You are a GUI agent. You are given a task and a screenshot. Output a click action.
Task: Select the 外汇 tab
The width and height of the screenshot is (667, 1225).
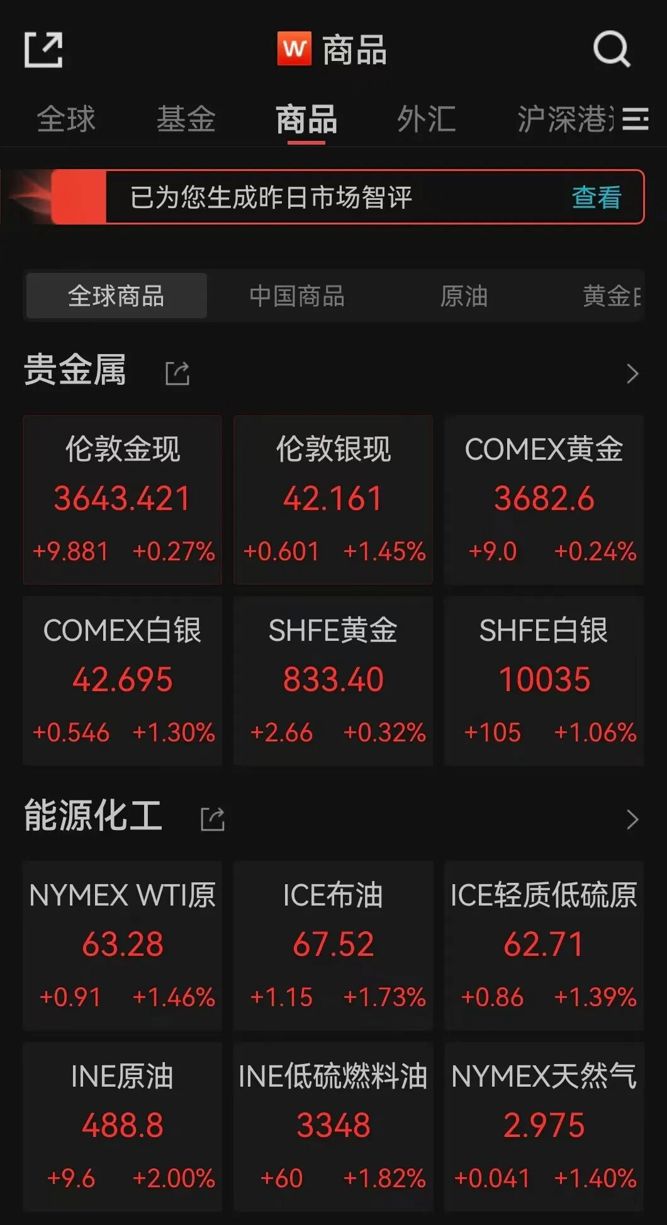coord(426,119)
